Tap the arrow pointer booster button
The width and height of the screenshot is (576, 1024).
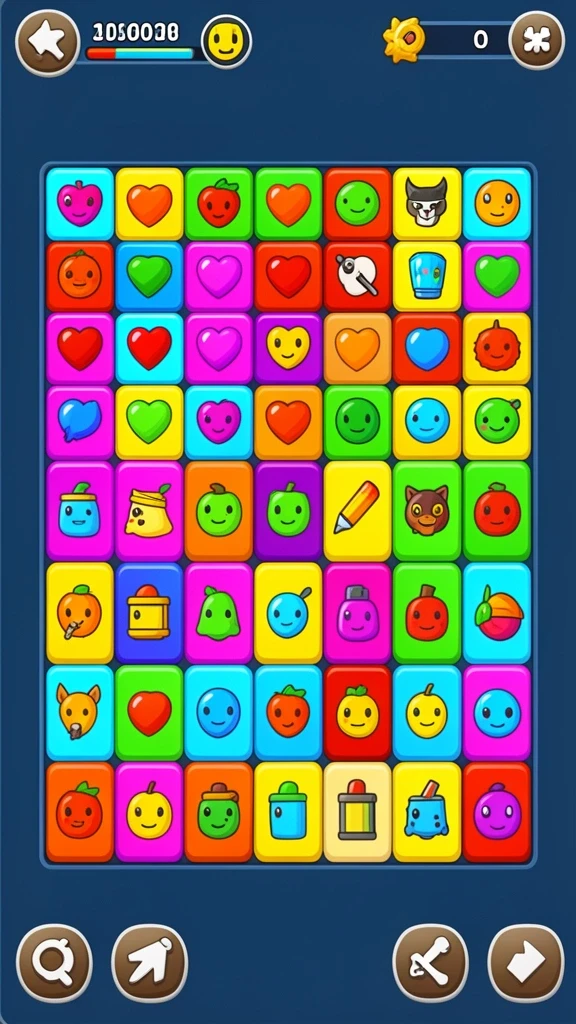tap(150, 963)
